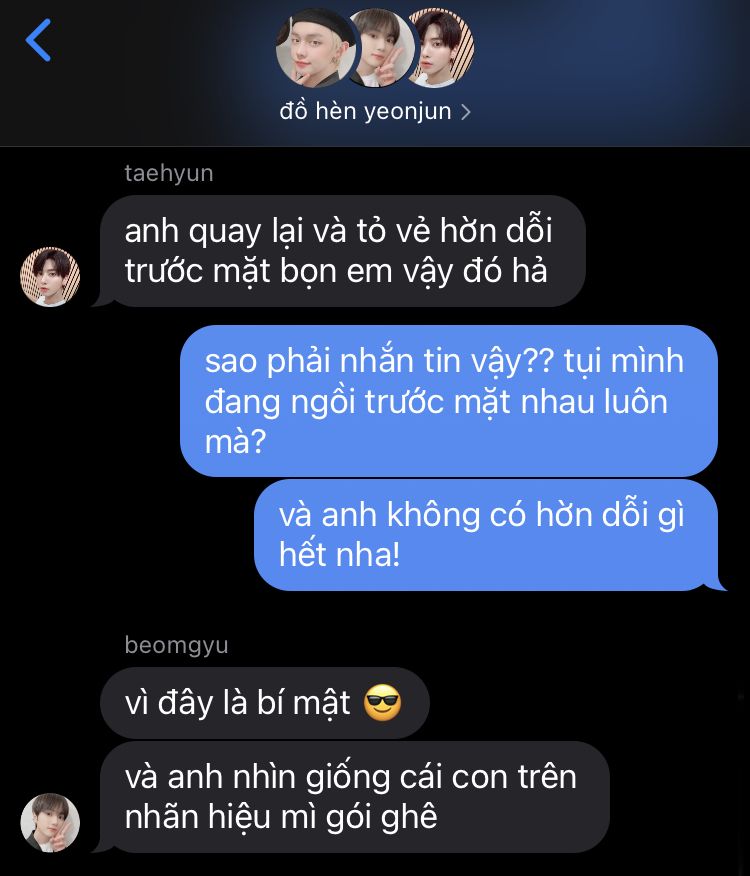Screen dimensions: 750x876
Task: Go back to the conversations list
Action: (x=38, y=41)
